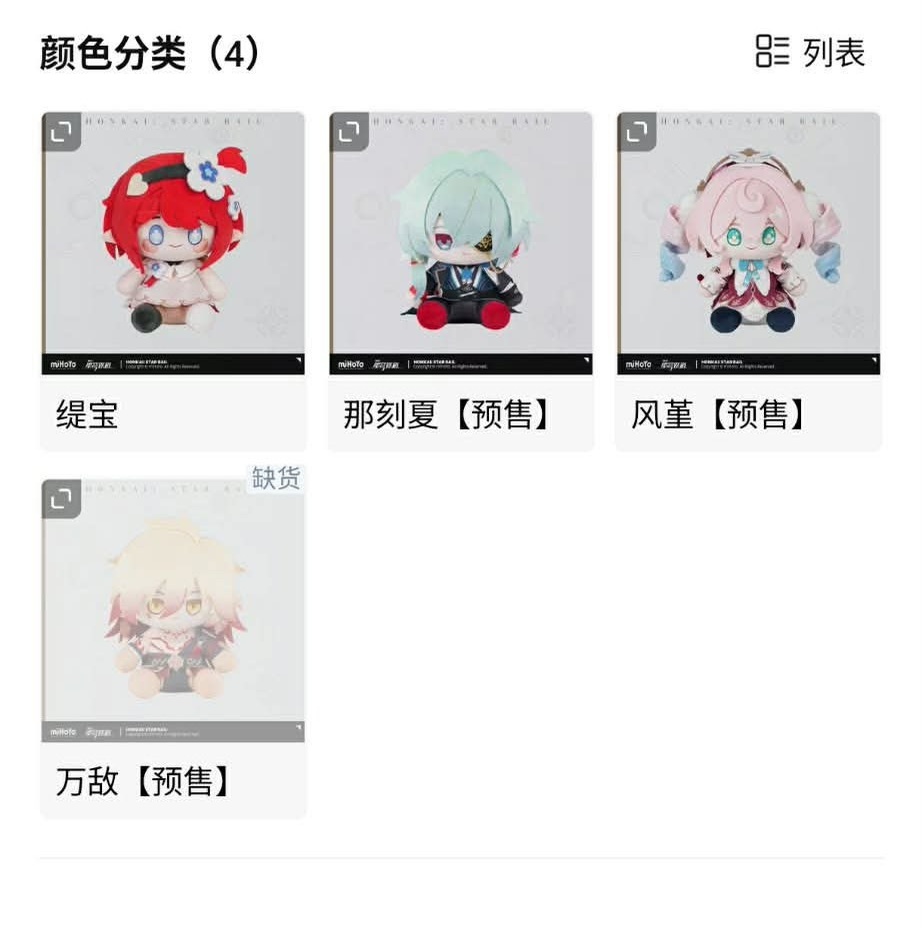Select the 风堇【预售】 plush option

[749, 281]
